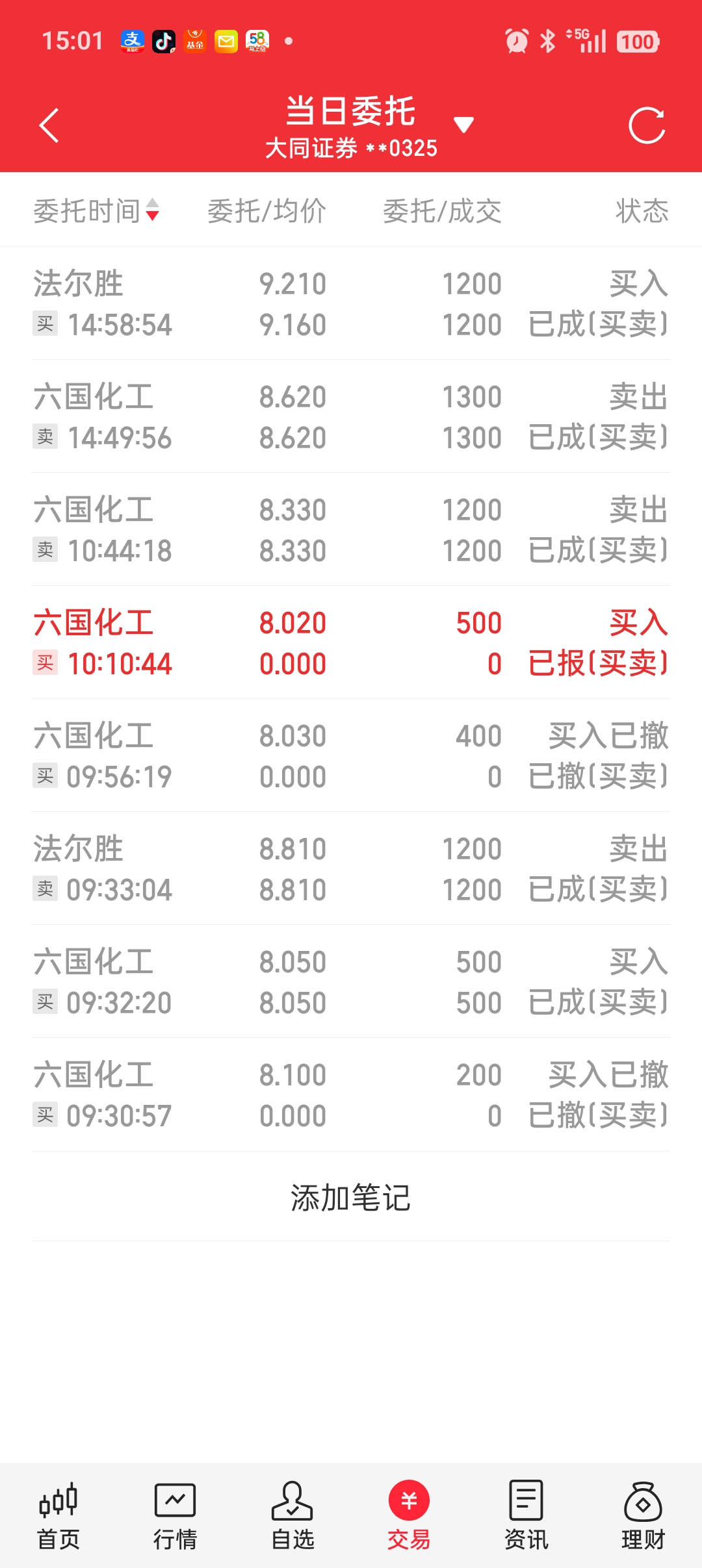Select the 交易 tab
This screenshot has width=702, height=1568.
coord(409,1516)
